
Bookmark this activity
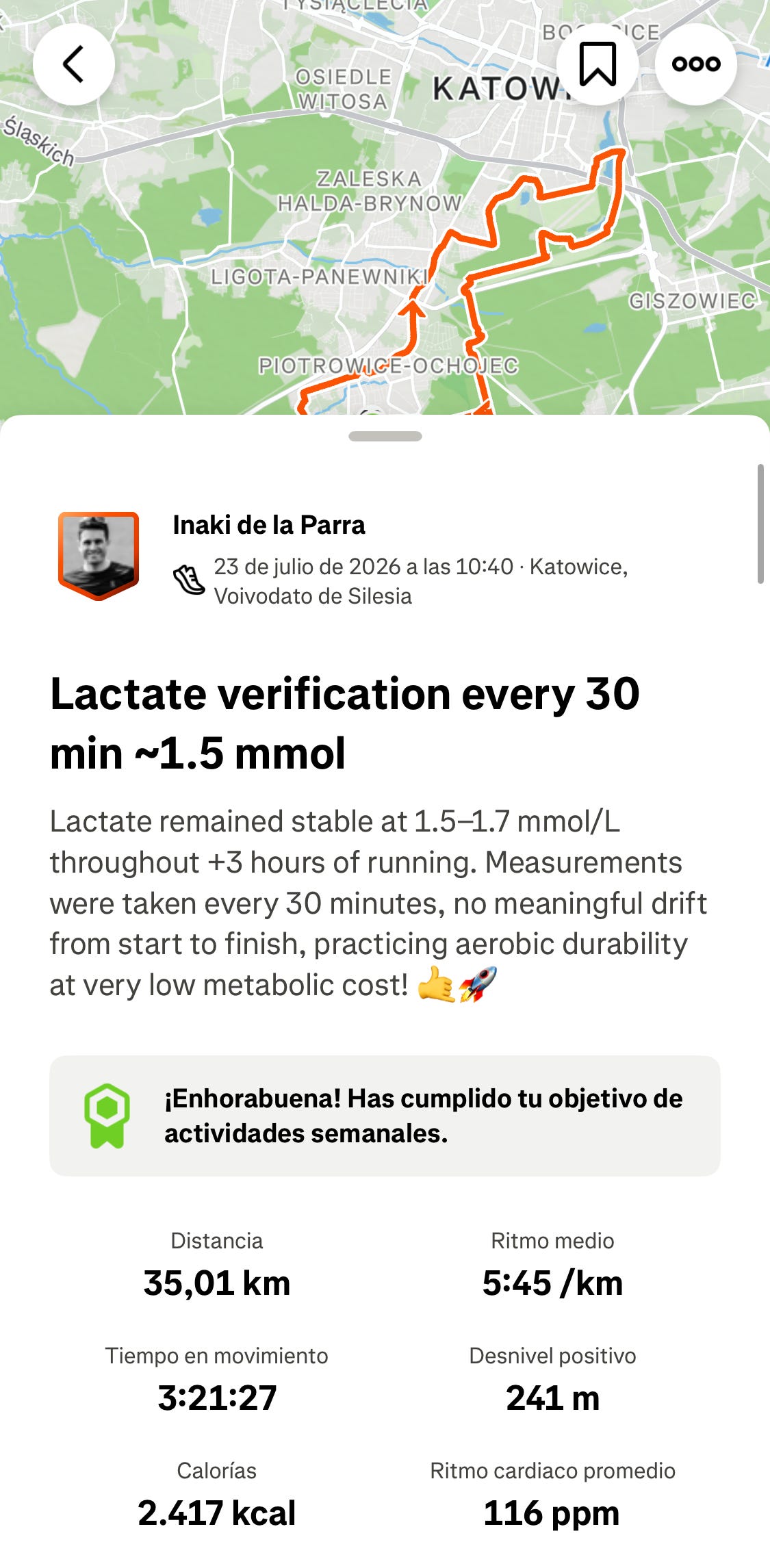[598, 64]
